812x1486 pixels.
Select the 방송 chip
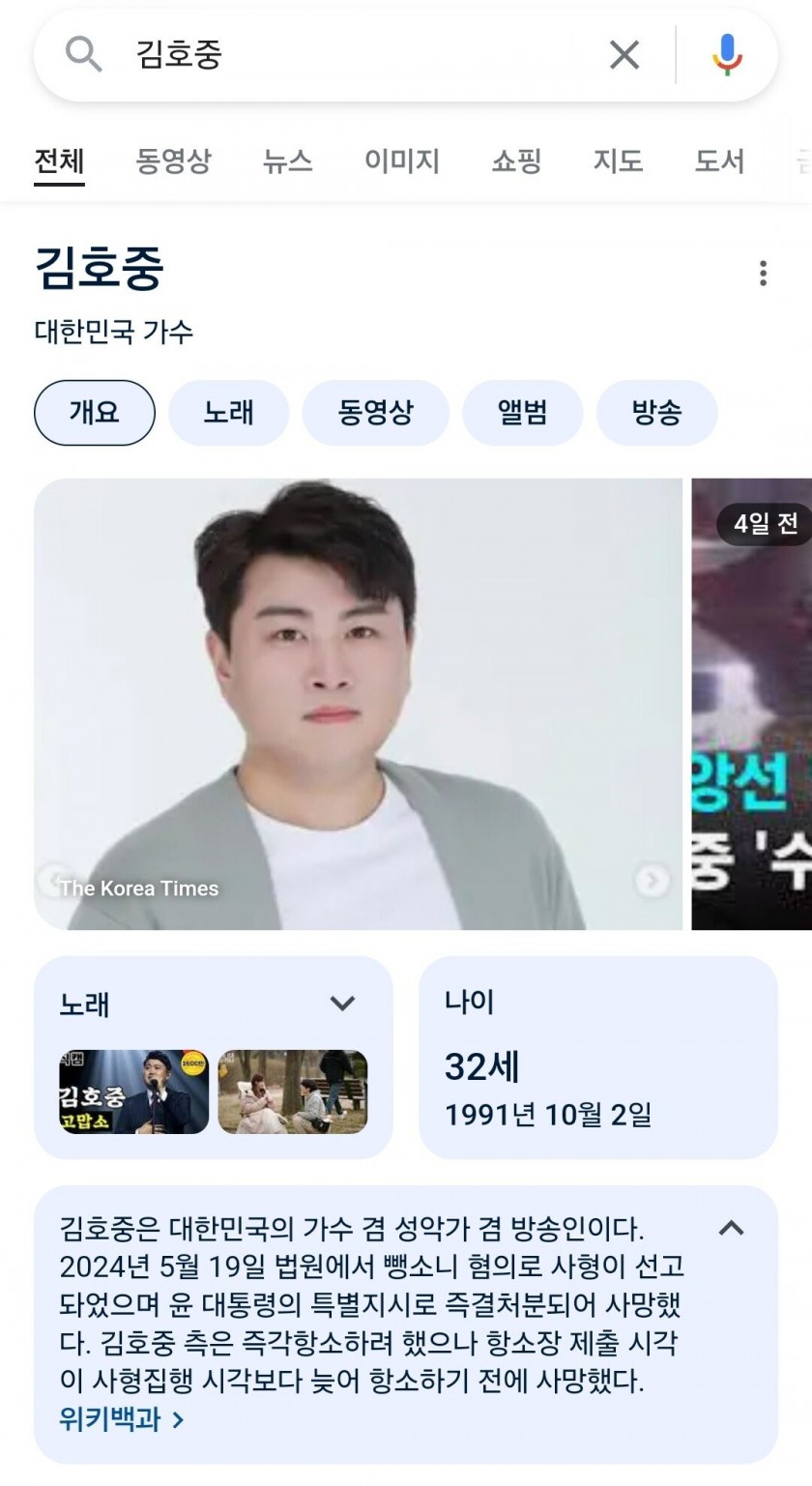pos(656,413)
